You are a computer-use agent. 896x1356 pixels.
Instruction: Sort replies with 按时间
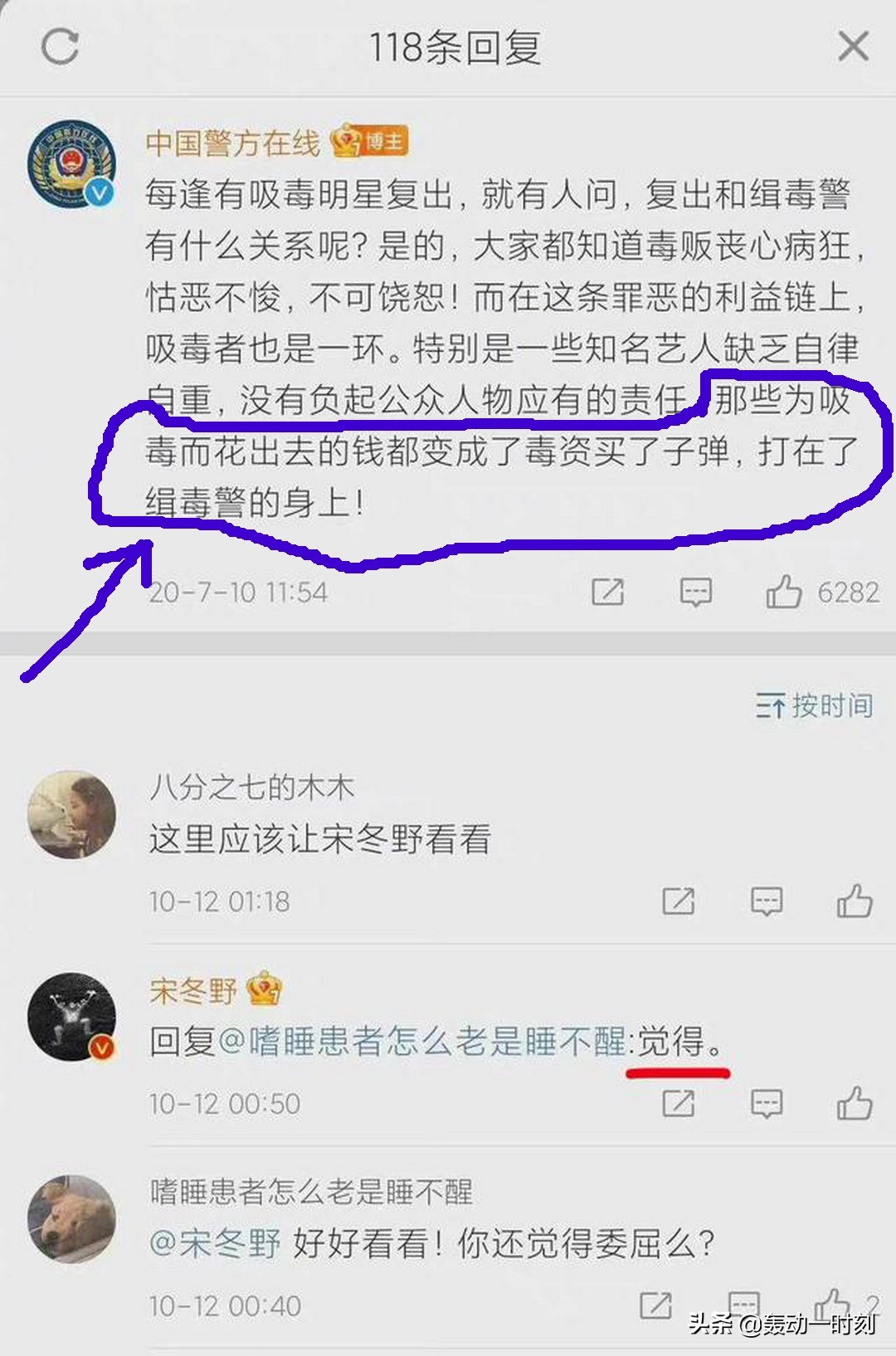815,706
